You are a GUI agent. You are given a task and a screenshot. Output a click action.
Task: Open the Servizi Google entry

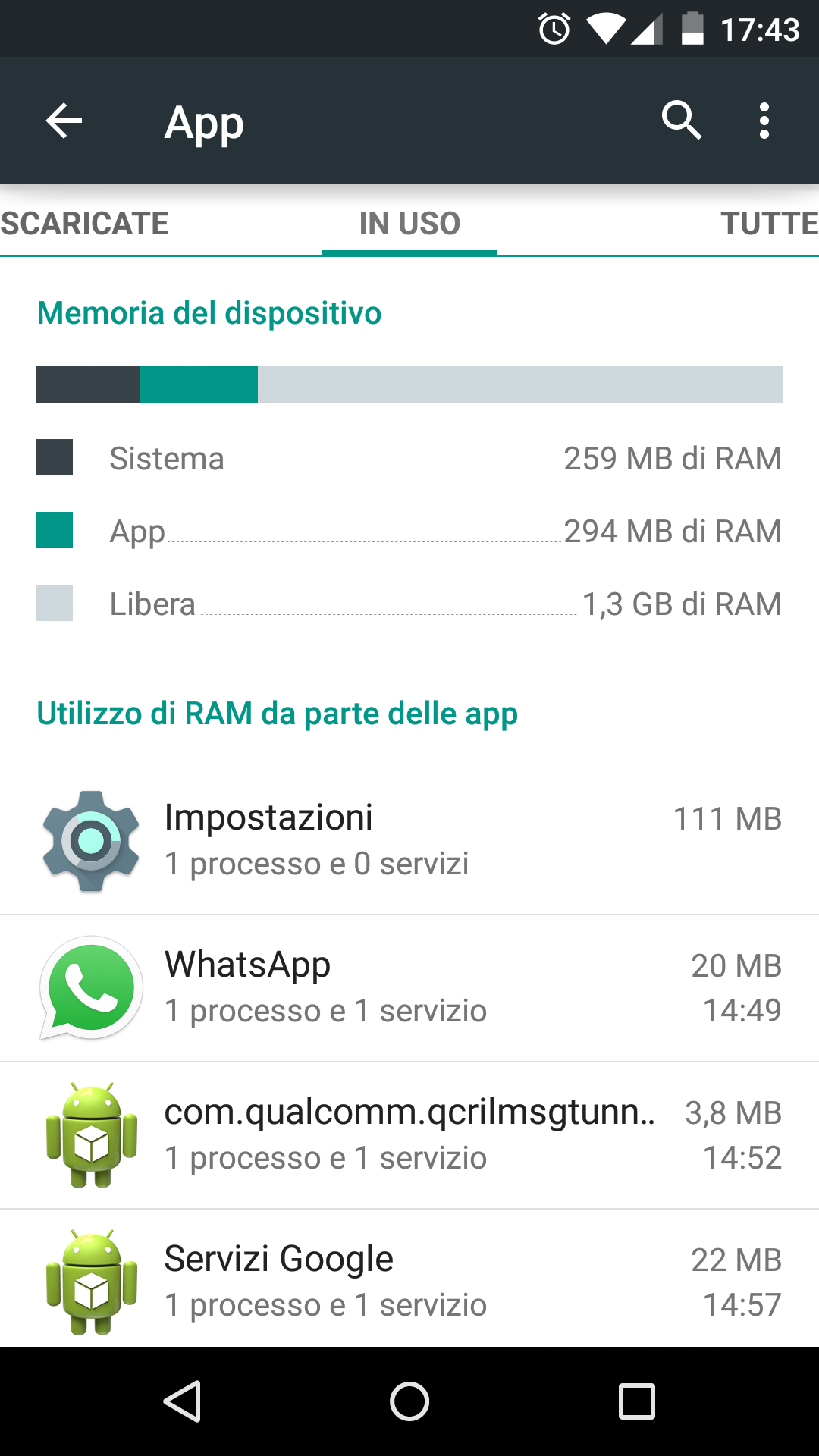[x=409, y=1279]
